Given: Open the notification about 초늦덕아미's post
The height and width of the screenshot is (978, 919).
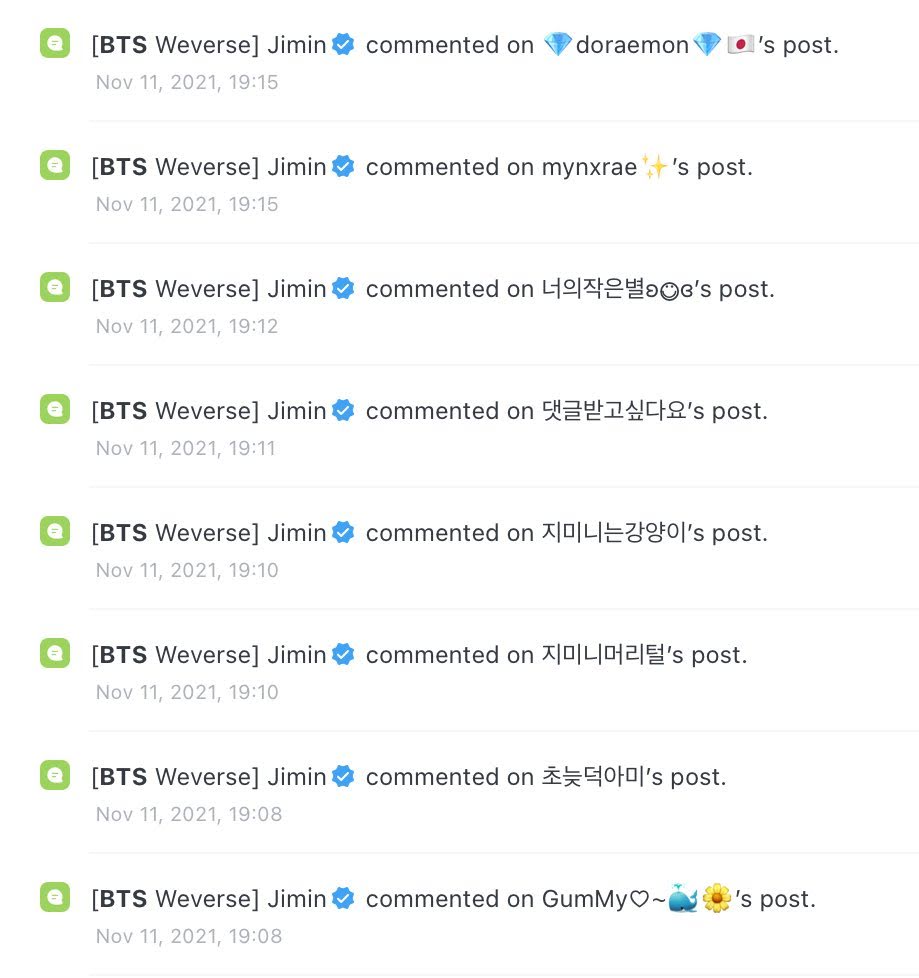Looking at the screenshot, I should click(409, 778).
